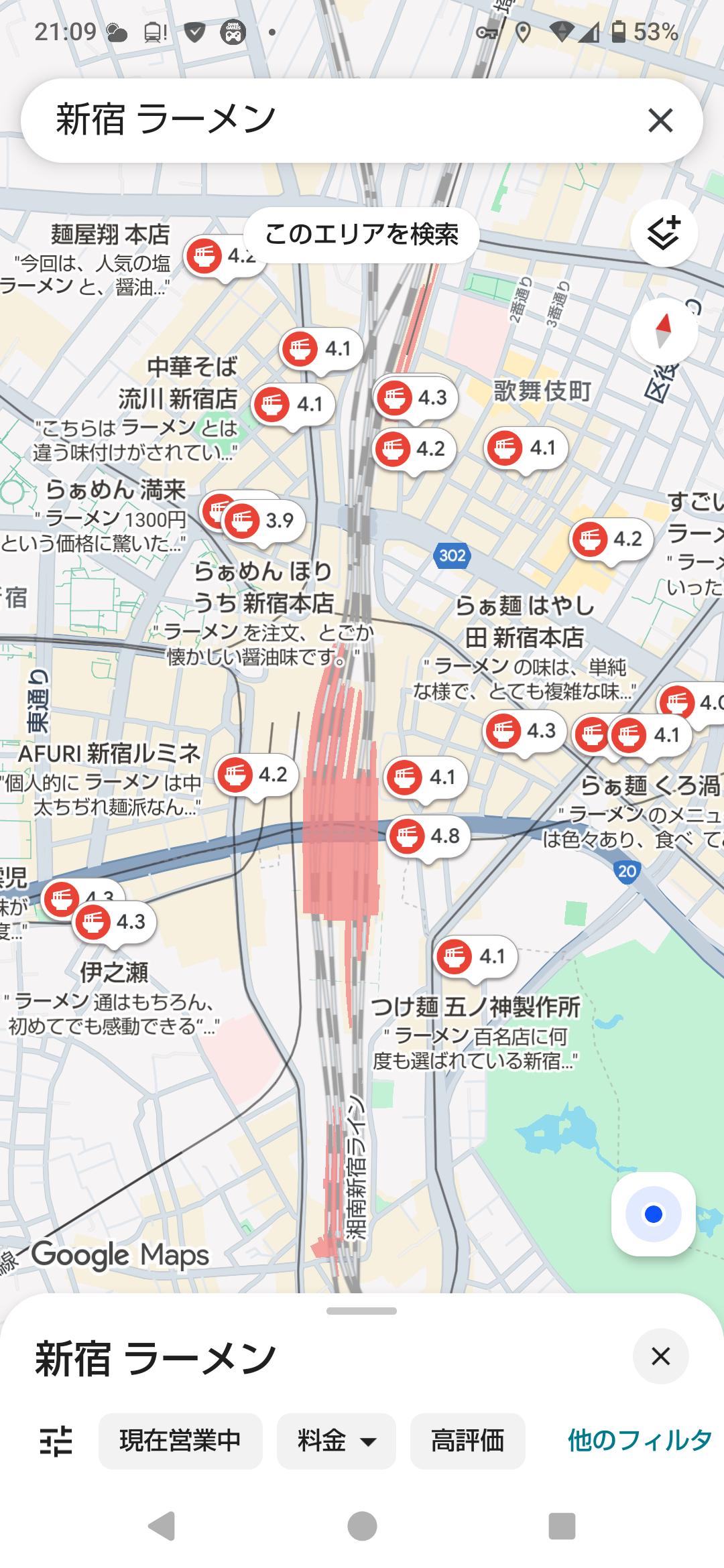Go back using the system back button
724x1568 pixels.
(161, 1526)
